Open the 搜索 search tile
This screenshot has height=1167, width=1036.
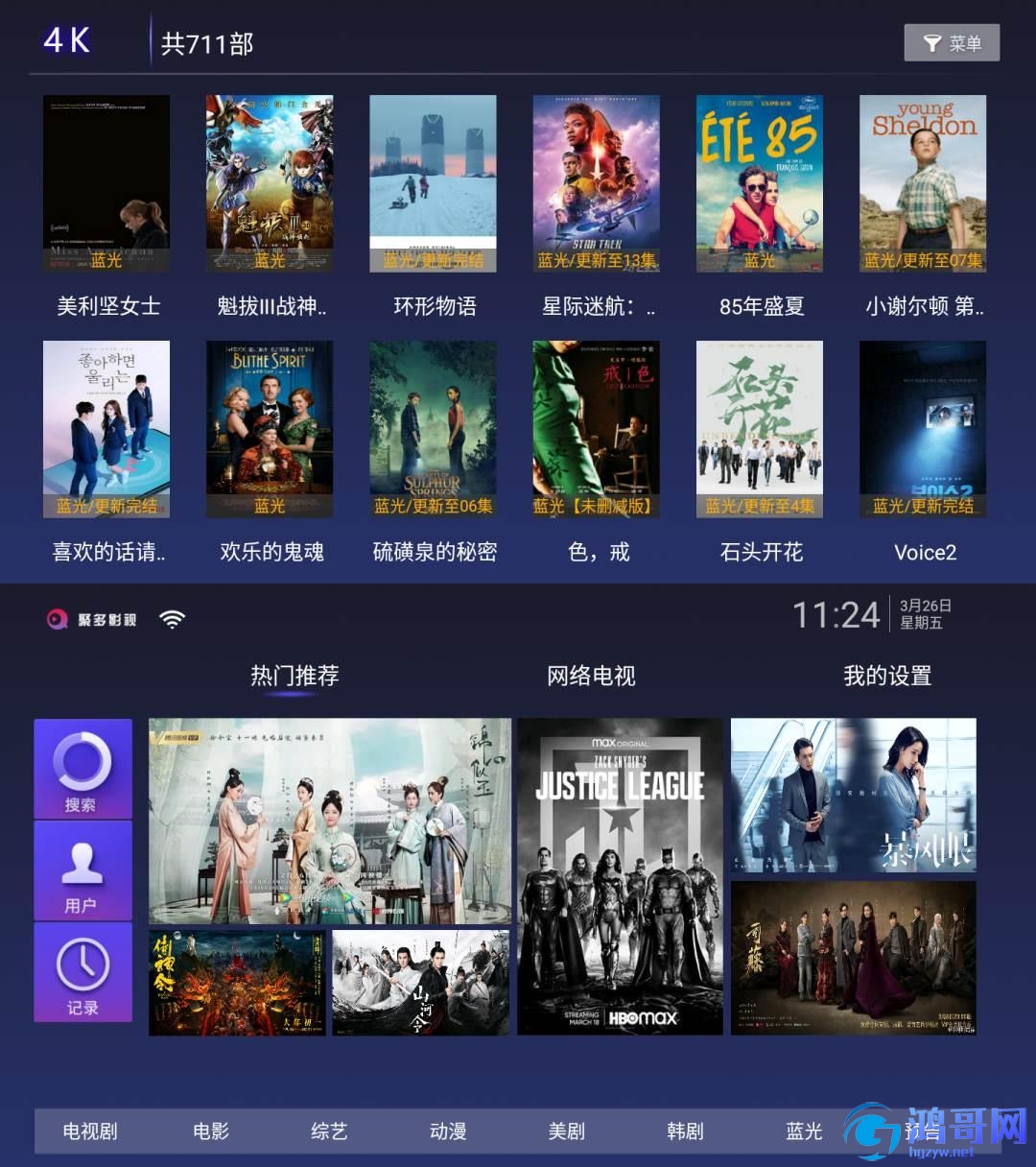pyautogui.click(x=82, y=769)
